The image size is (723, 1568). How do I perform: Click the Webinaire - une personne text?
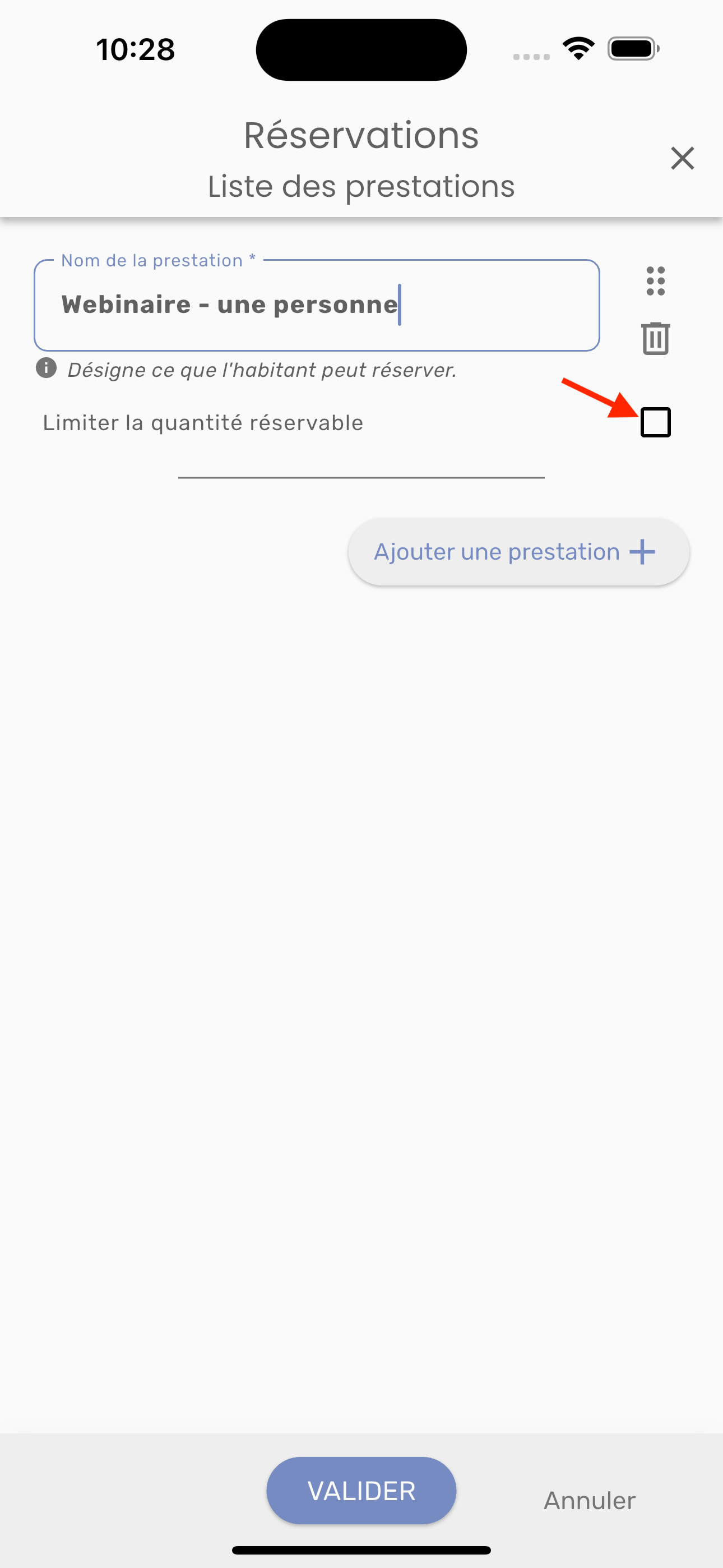[228, 305]
